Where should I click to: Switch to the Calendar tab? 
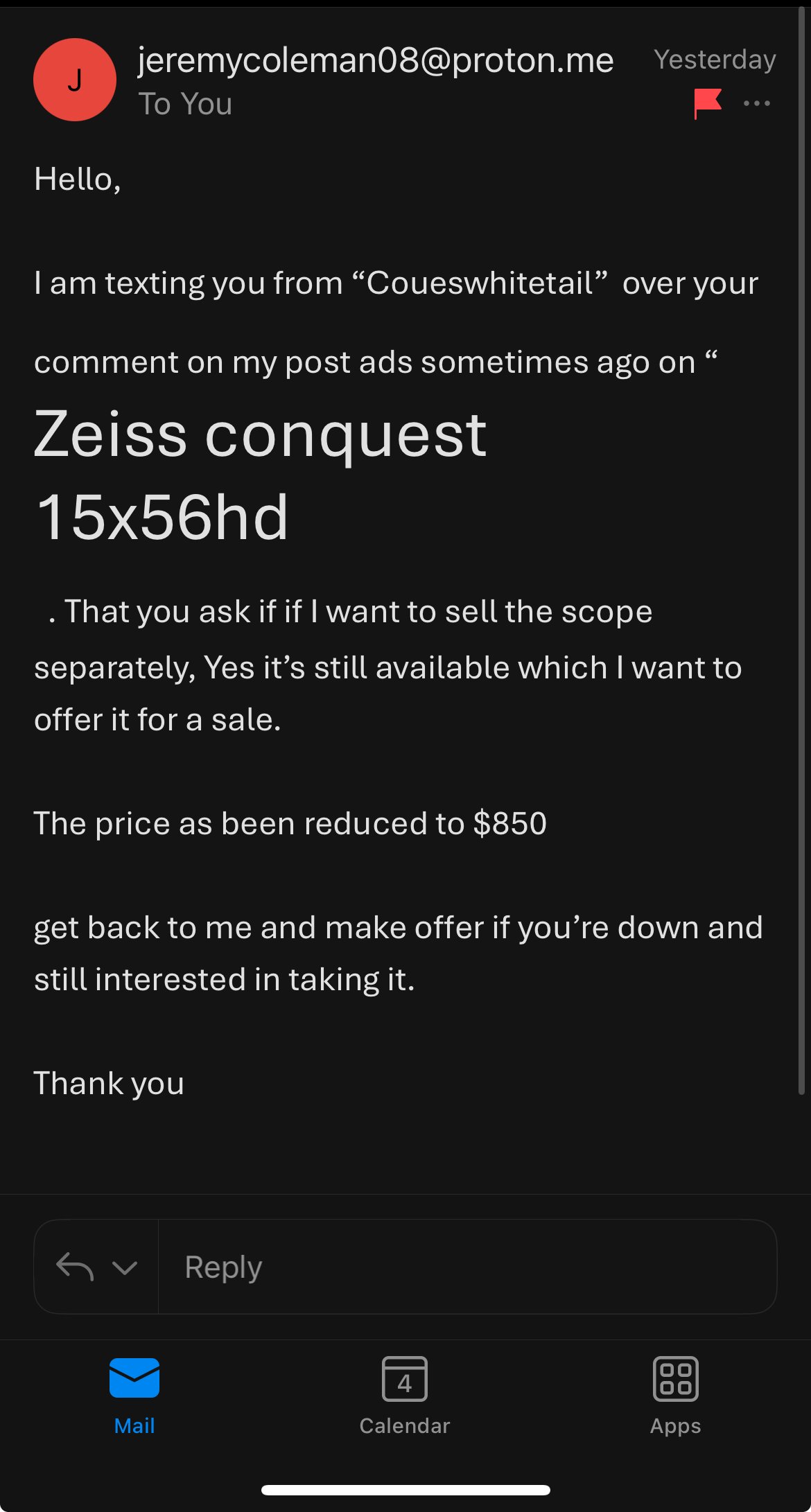click(x=405, y=1396)
